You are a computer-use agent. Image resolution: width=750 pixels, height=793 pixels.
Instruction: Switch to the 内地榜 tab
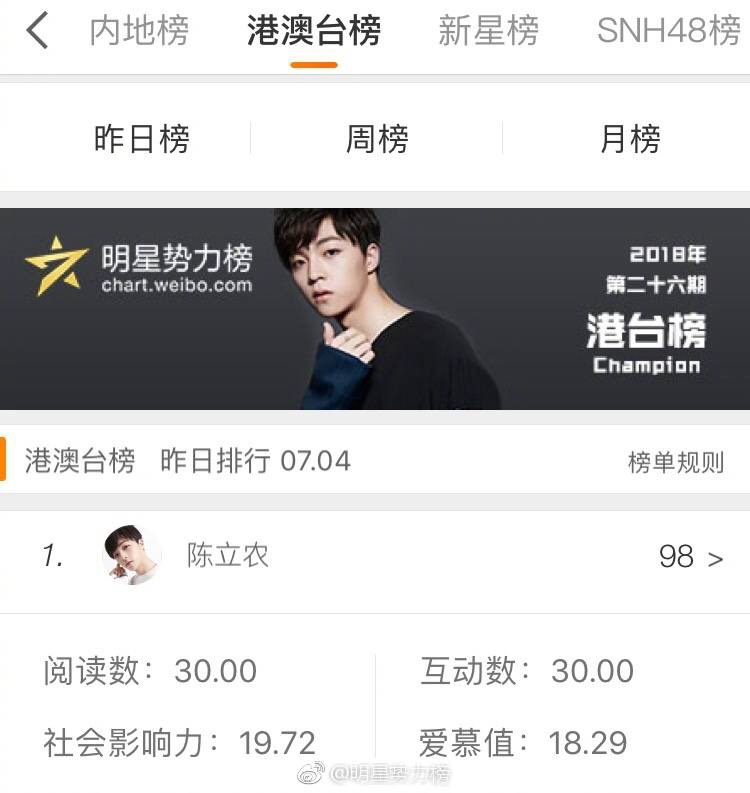pos(139,32)
